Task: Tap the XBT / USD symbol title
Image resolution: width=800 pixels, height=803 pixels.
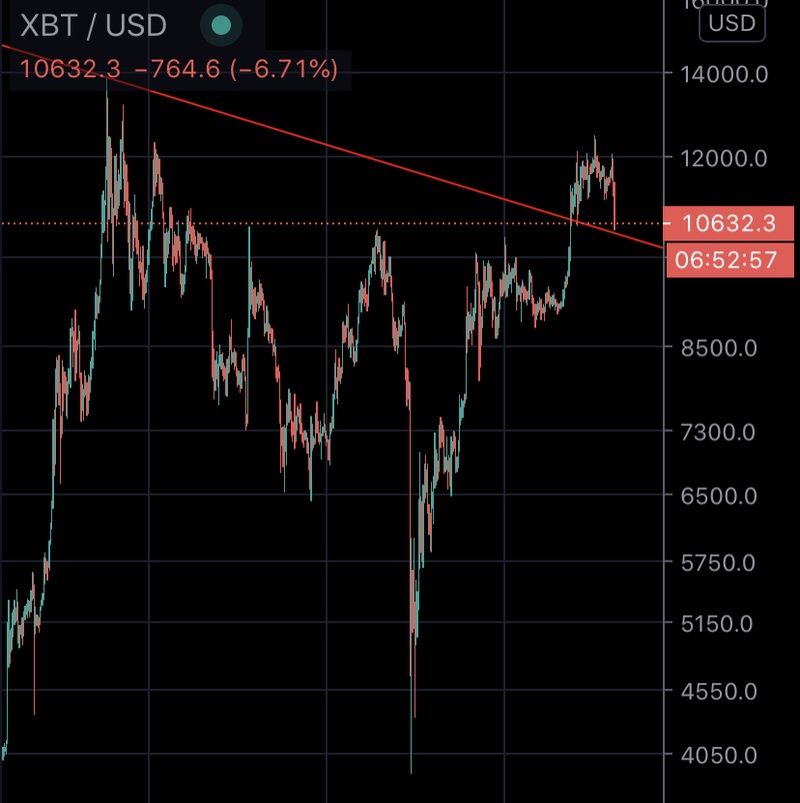Action: pos(93,25)
